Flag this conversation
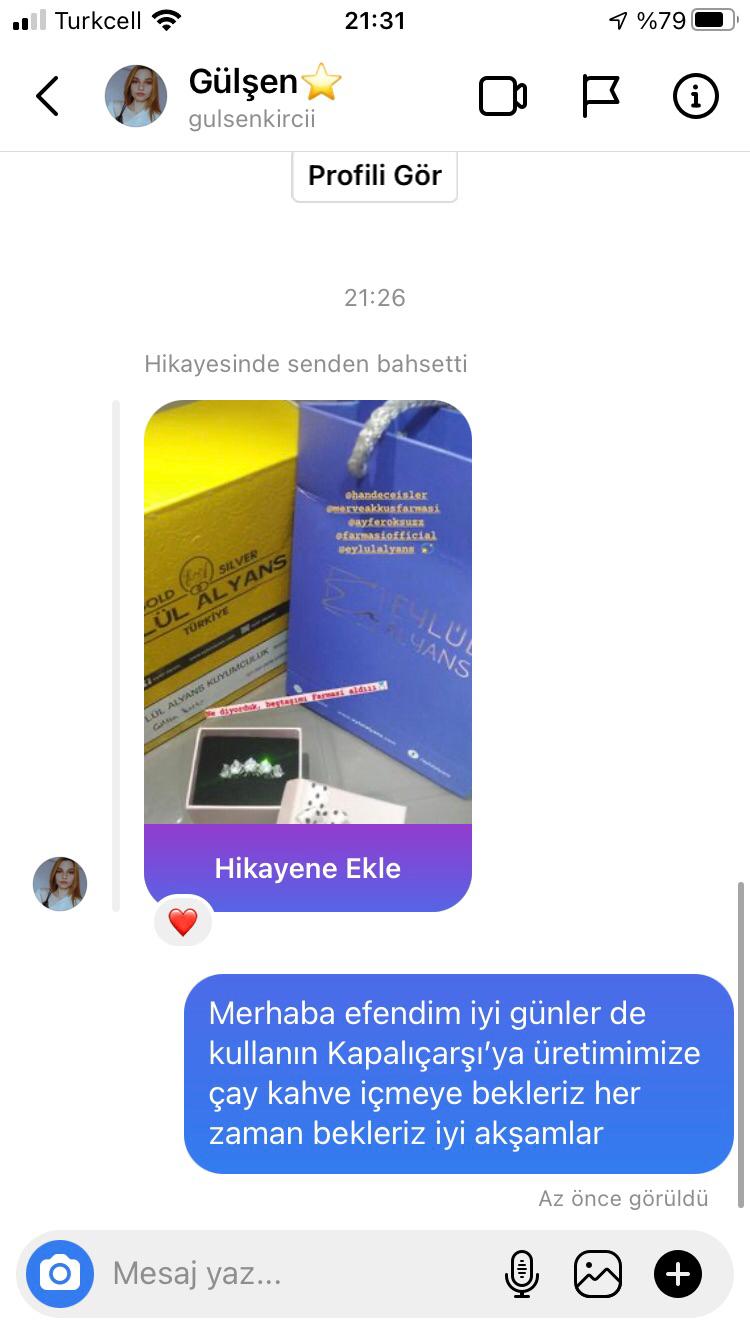The height and width of the screenshot is (1334, 750). point(600,97)
